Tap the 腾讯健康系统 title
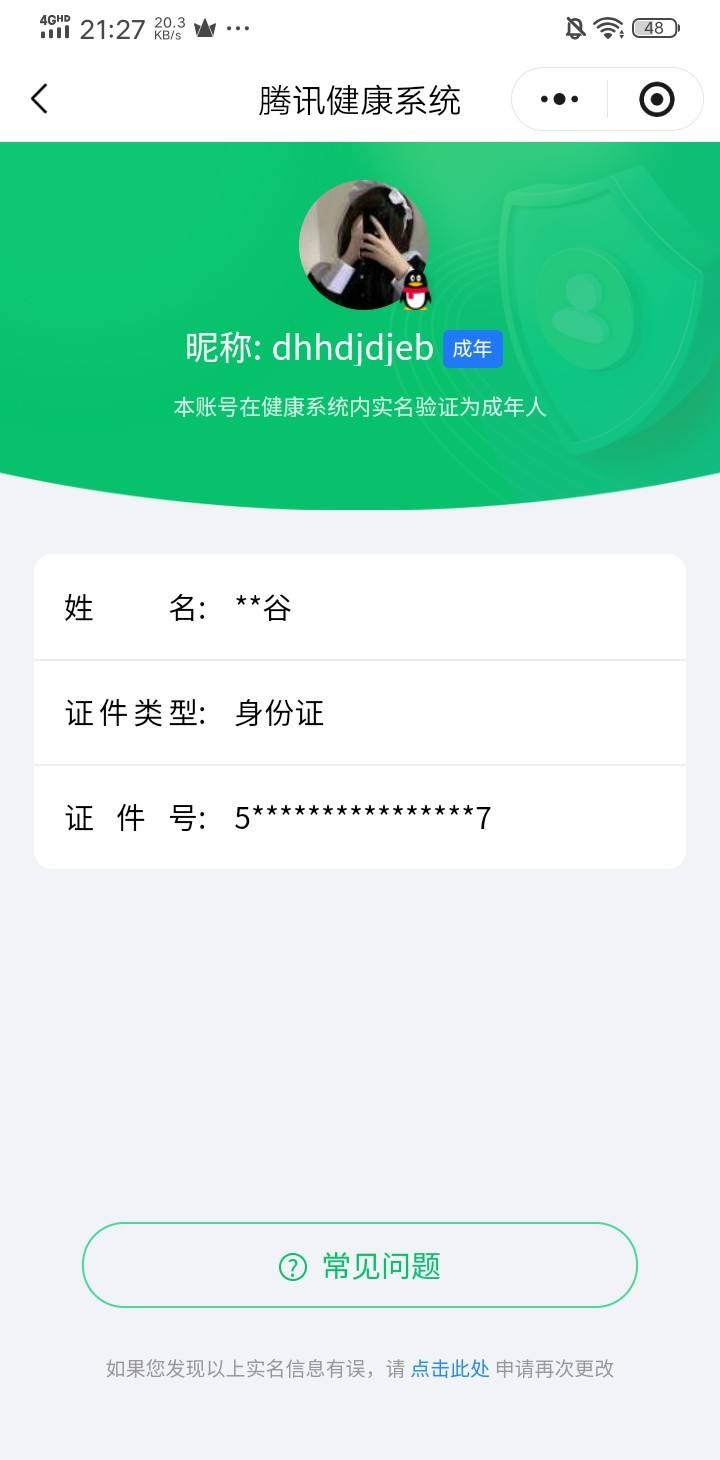The width and height of the screenshot is (720, 1460). click(359, 99)
